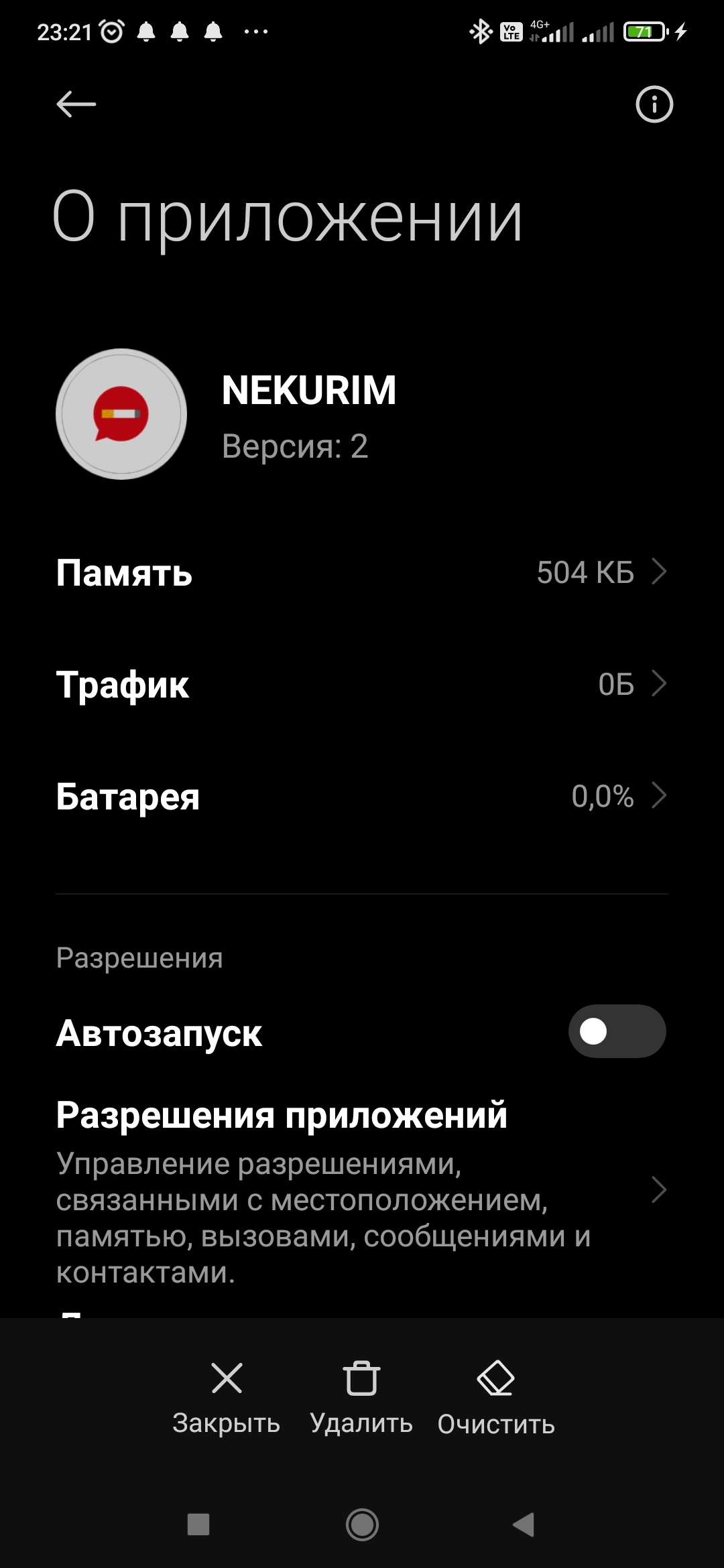Open Разрешения приложений settings

tap(362, 1191)
